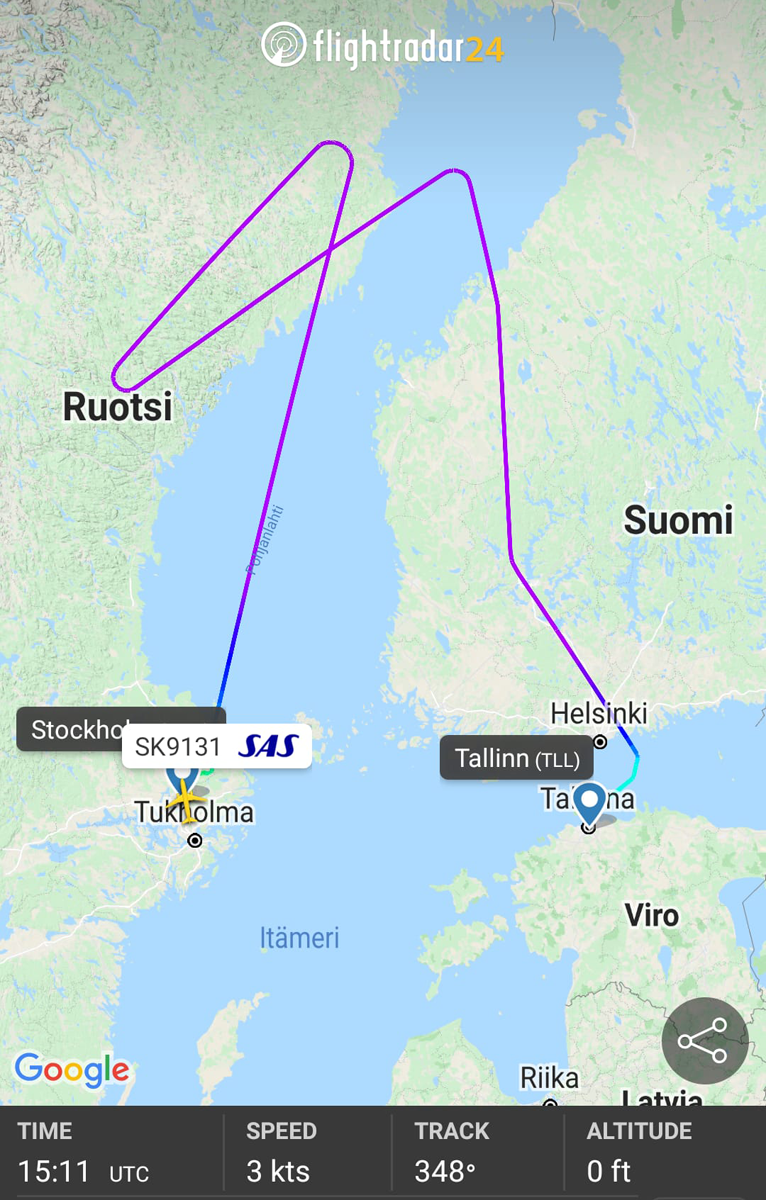
Task: Open the Tallinn (TLL) airport label
Action: pos(517,759)
